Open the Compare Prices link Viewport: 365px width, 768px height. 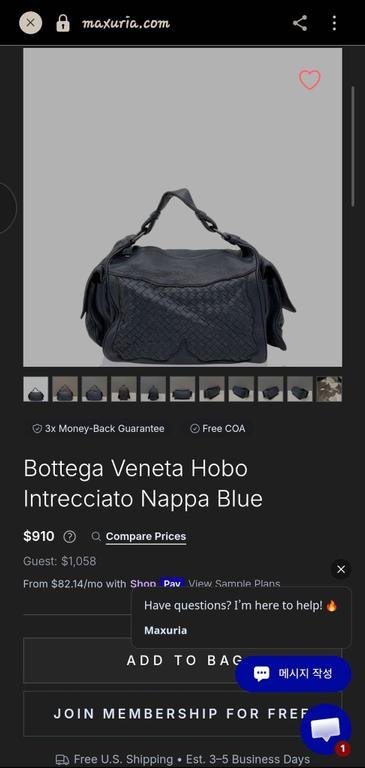(146, 536)
